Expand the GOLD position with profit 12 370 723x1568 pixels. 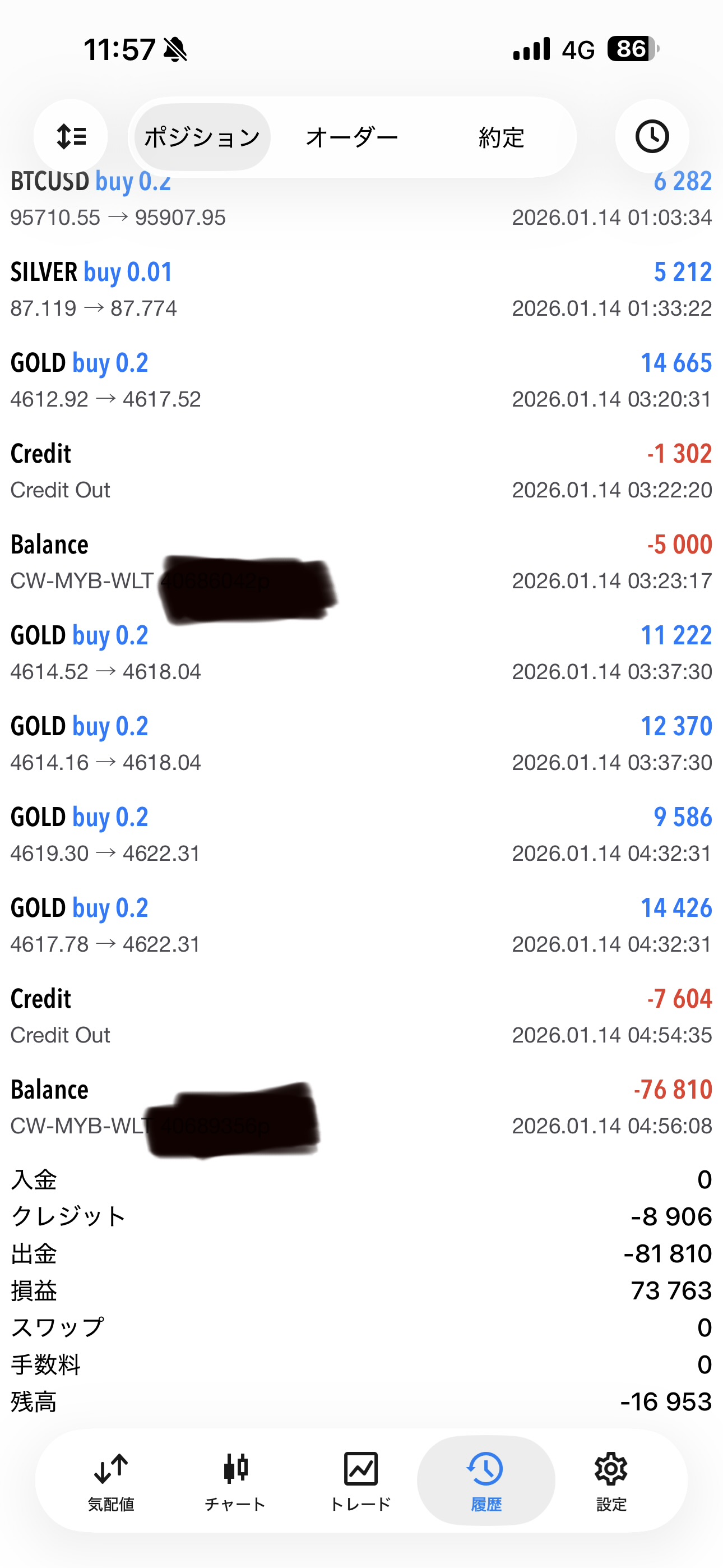pyautogui.click(x=361, y=744)
